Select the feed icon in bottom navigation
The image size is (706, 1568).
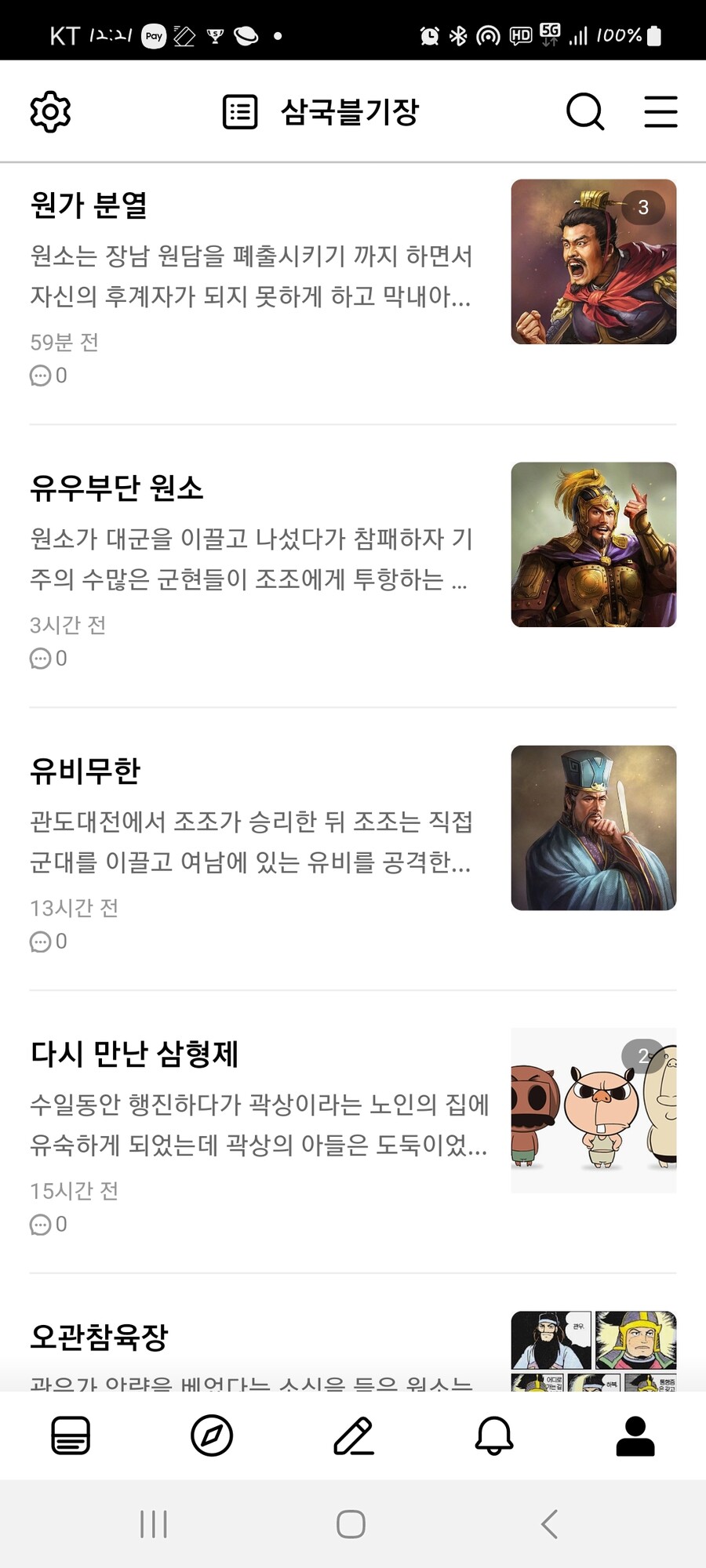[71, 1438]
